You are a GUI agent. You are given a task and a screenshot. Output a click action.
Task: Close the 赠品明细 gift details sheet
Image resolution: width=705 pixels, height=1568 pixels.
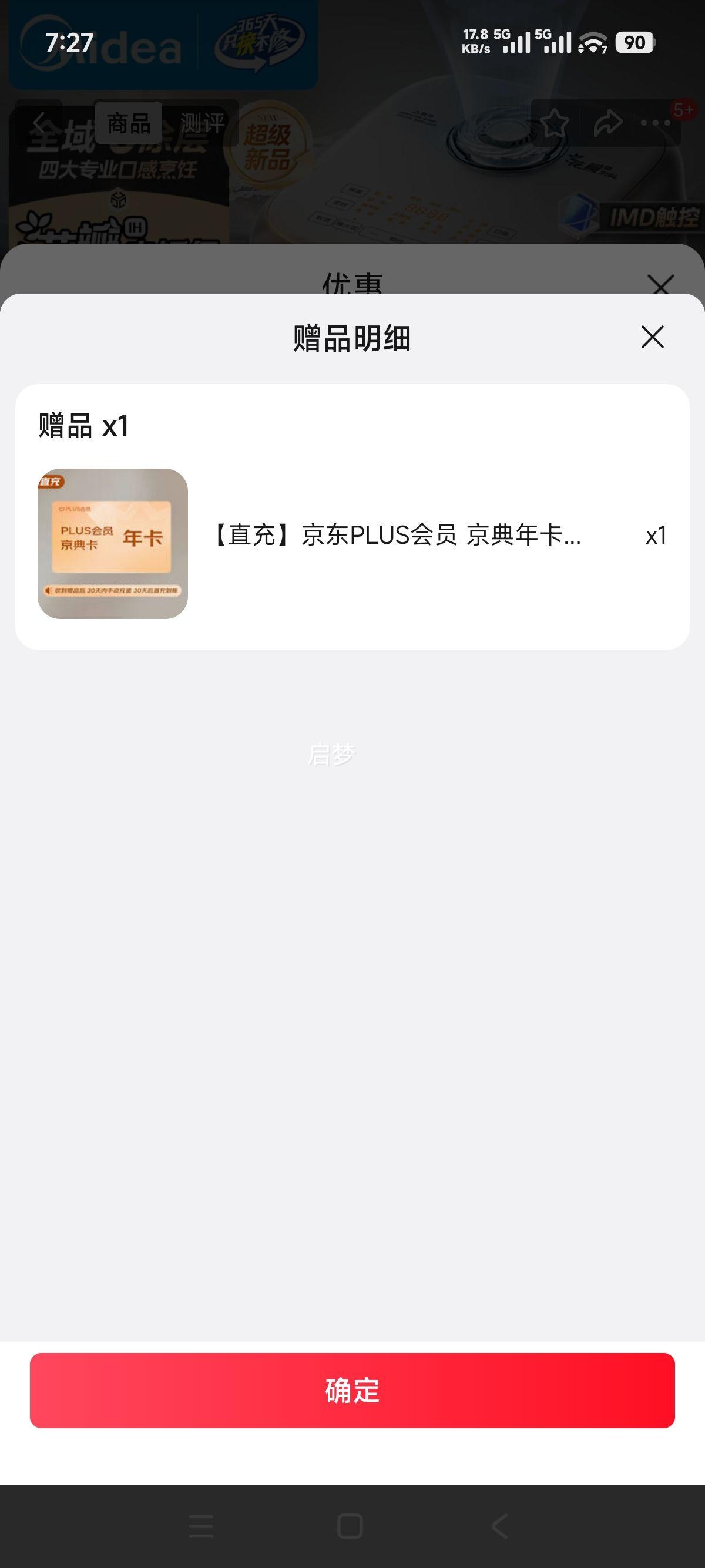652,337
